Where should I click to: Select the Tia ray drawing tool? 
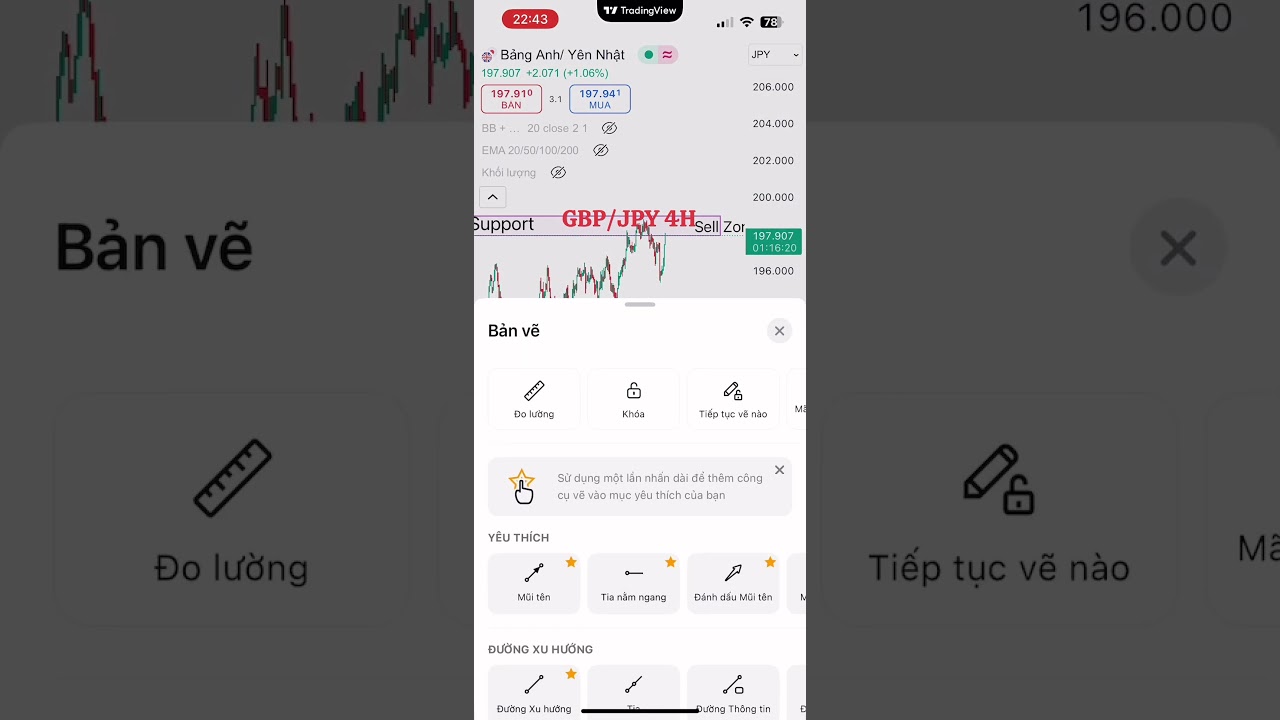point(633,690)
